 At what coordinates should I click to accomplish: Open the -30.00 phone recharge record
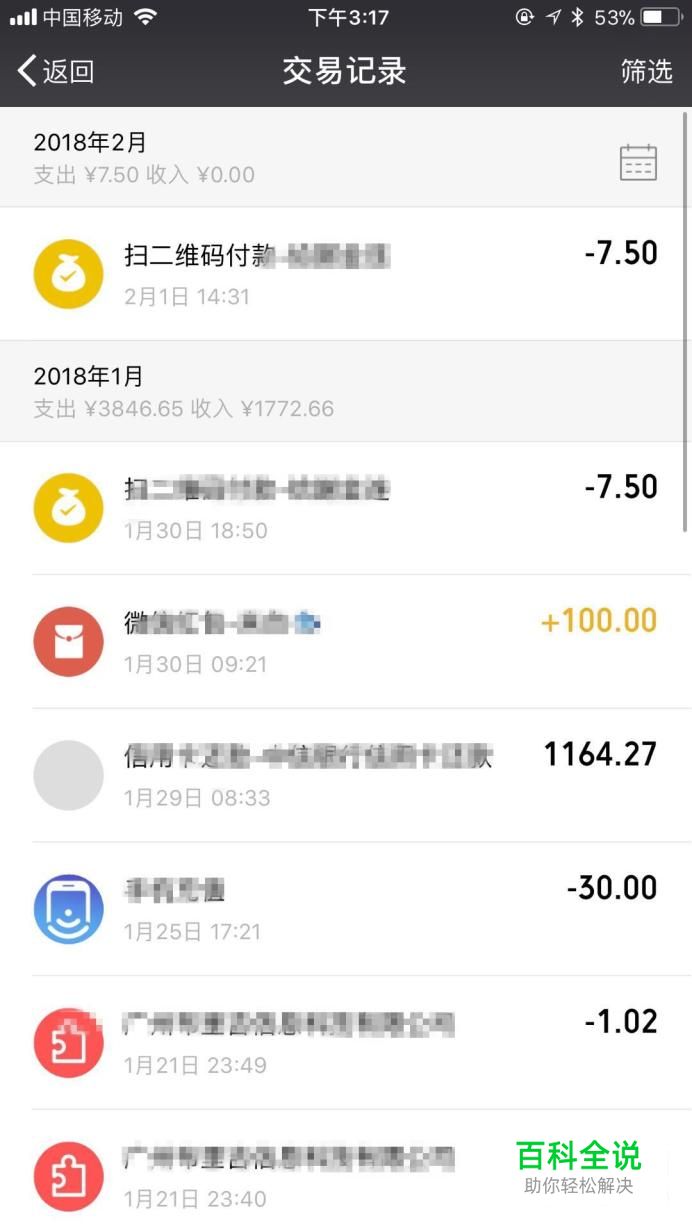(346, 909)
